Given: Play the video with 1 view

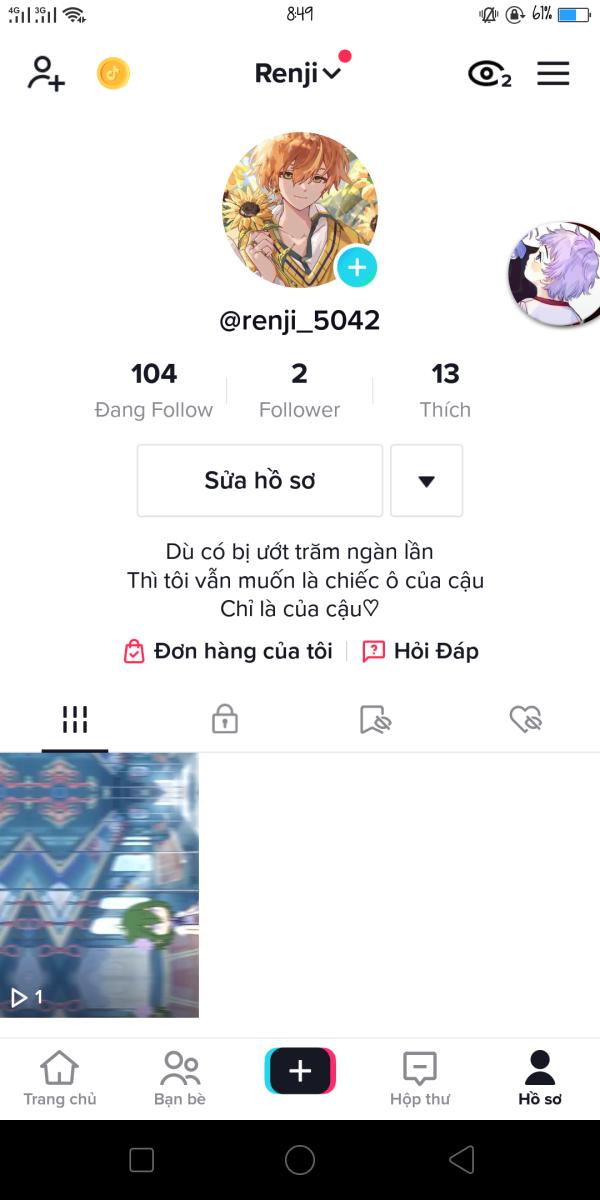Looking at the screenshot, I should pyautogui.click(x=99, y=885).
